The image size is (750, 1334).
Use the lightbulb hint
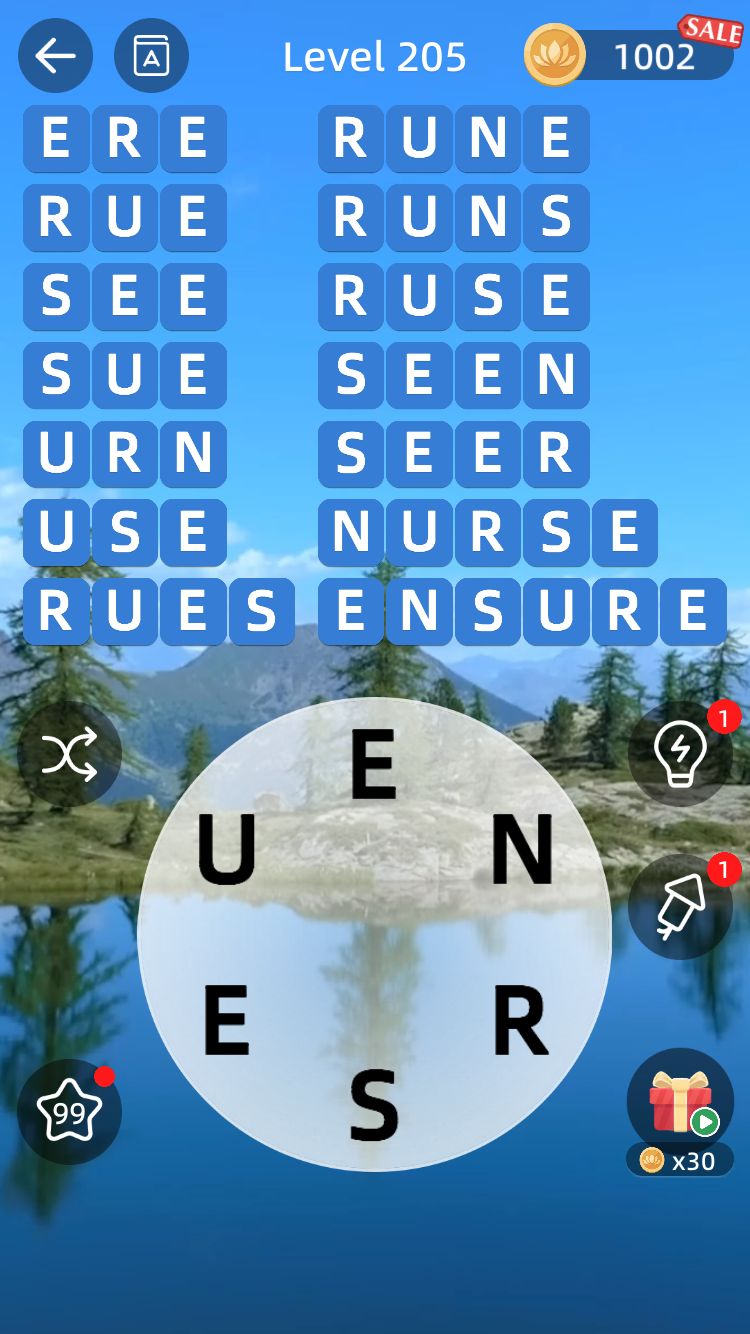[x=680, y=755]
